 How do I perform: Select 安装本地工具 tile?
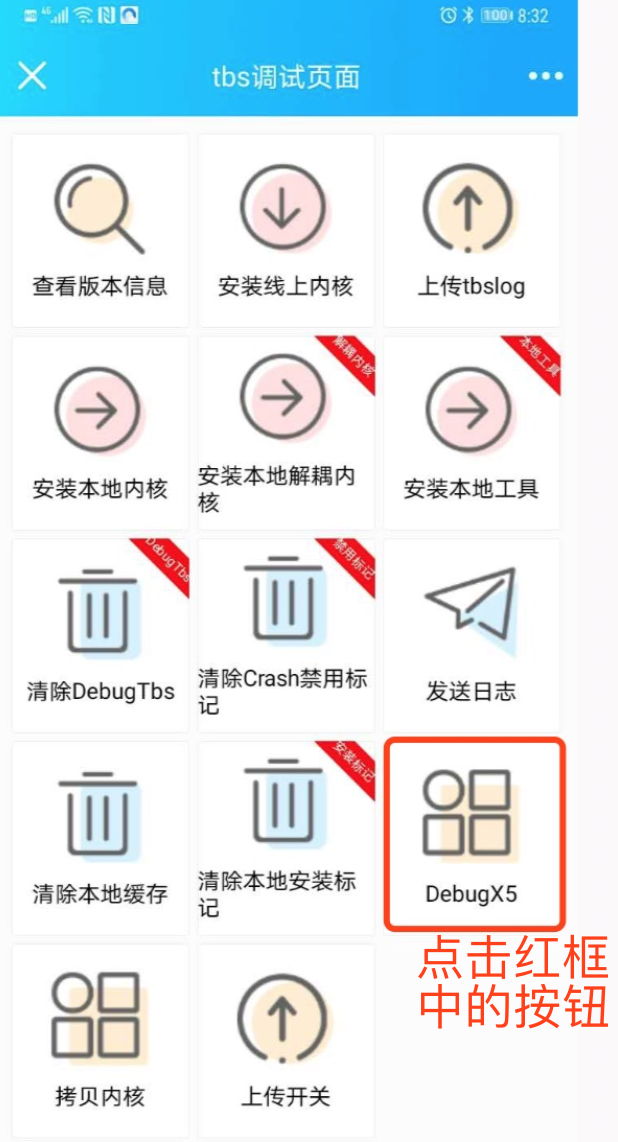click(x=471, y=433)
